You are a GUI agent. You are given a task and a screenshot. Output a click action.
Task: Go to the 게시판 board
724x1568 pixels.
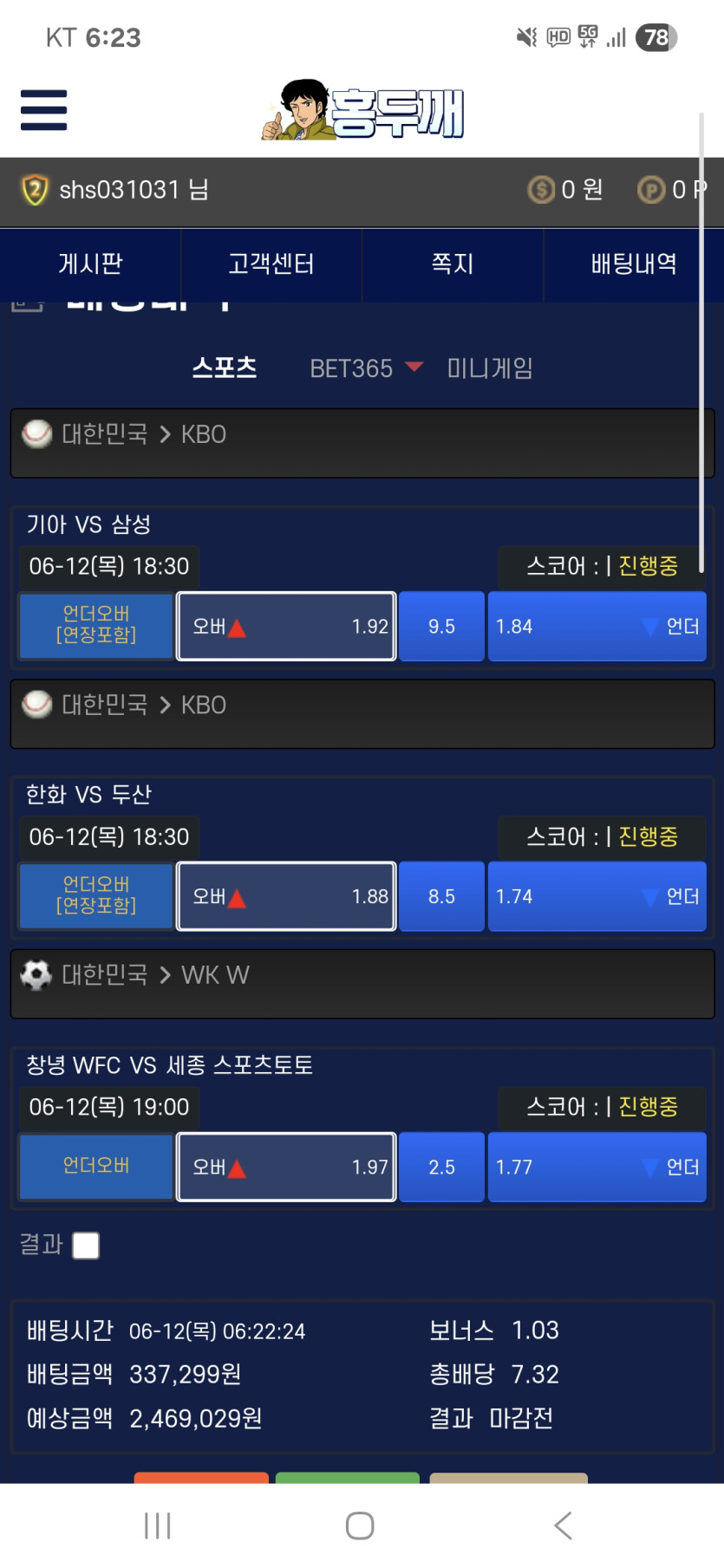[90, 264]
